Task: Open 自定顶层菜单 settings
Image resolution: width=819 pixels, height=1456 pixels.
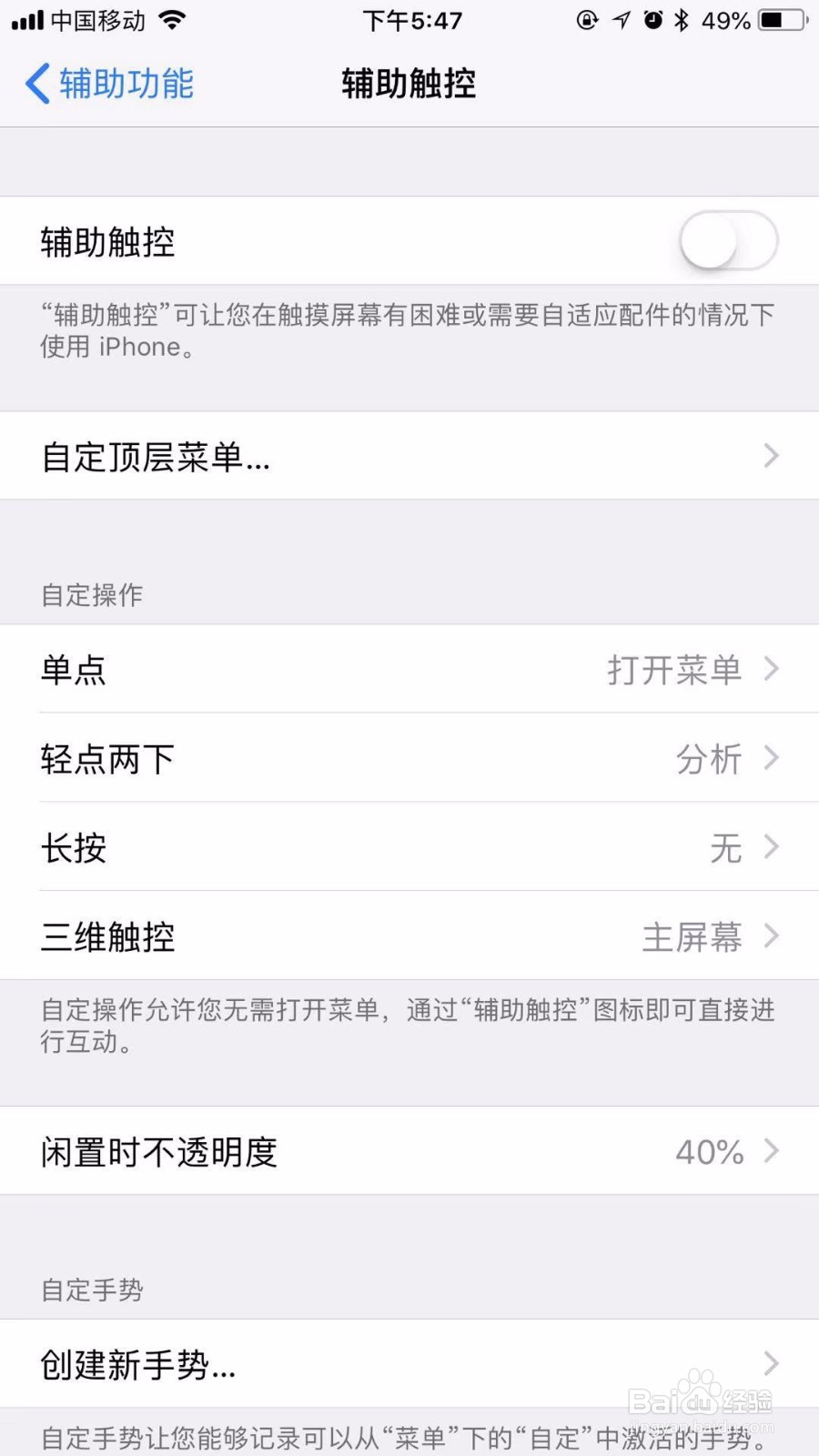Action: 409,456
